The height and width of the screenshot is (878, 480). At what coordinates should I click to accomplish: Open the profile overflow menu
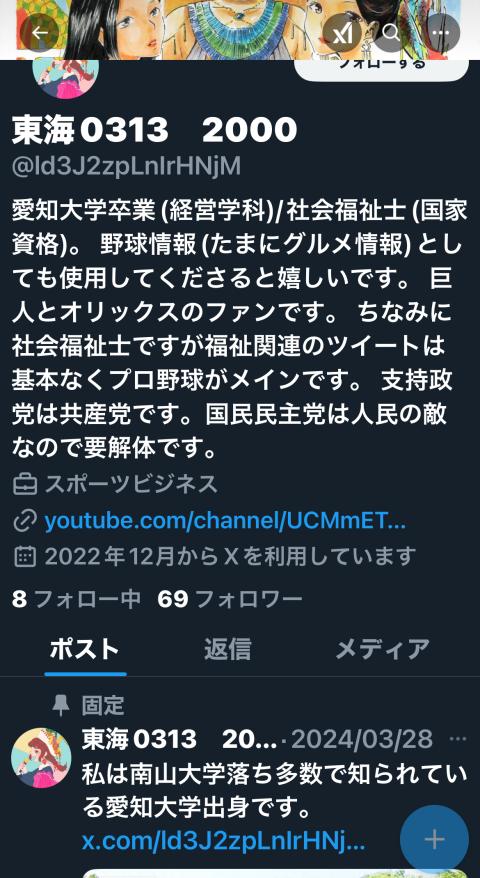pyautogui.click(x=441, y=33)
